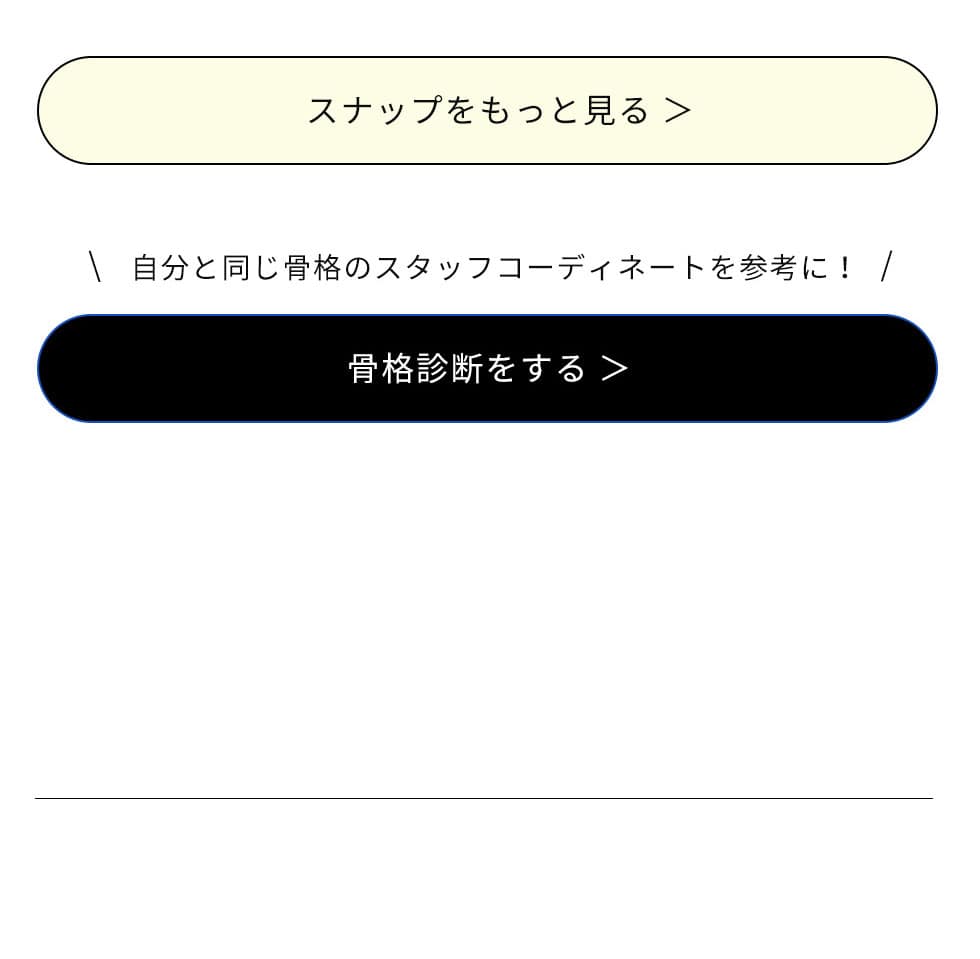Tap スナップをもっと見る button

487,110
